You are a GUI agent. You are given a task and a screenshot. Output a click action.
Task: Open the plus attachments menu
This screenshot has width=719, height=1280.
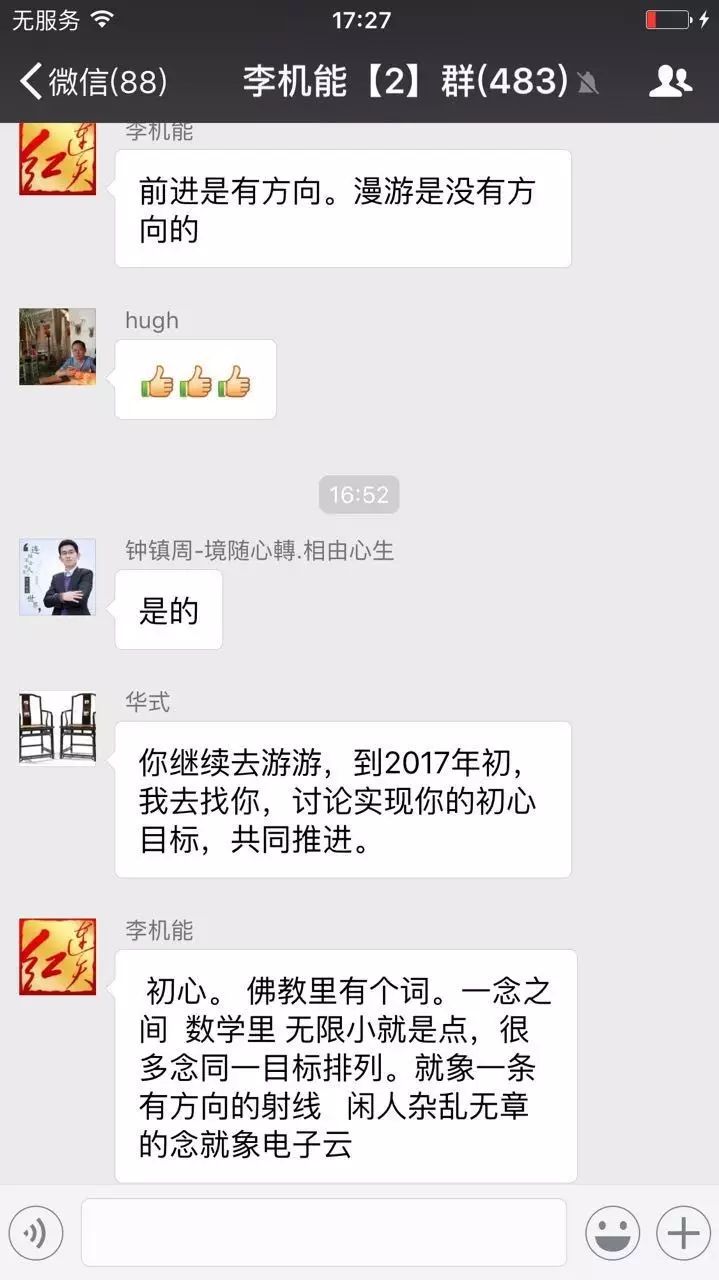click(683, 1233)
